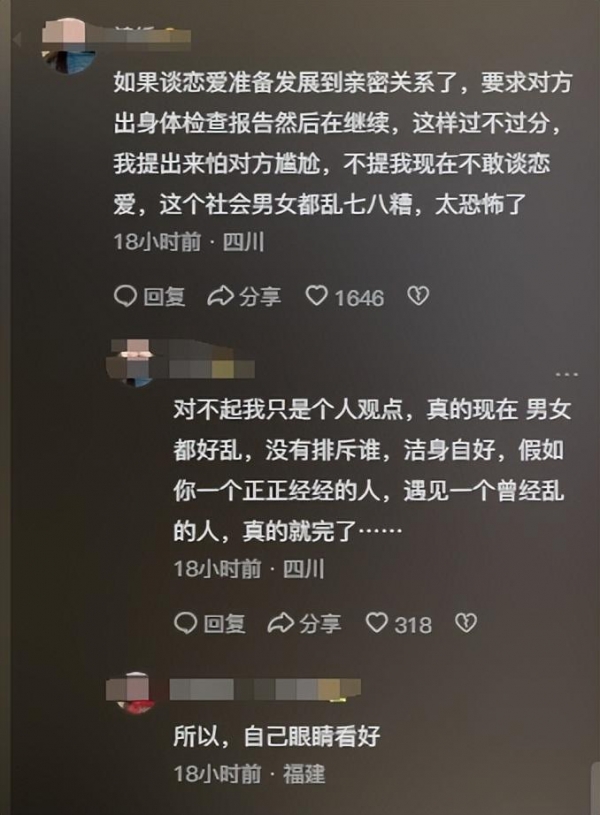Reply to the comment with 318 likes
600x815 pixels.
pos(210,623)
